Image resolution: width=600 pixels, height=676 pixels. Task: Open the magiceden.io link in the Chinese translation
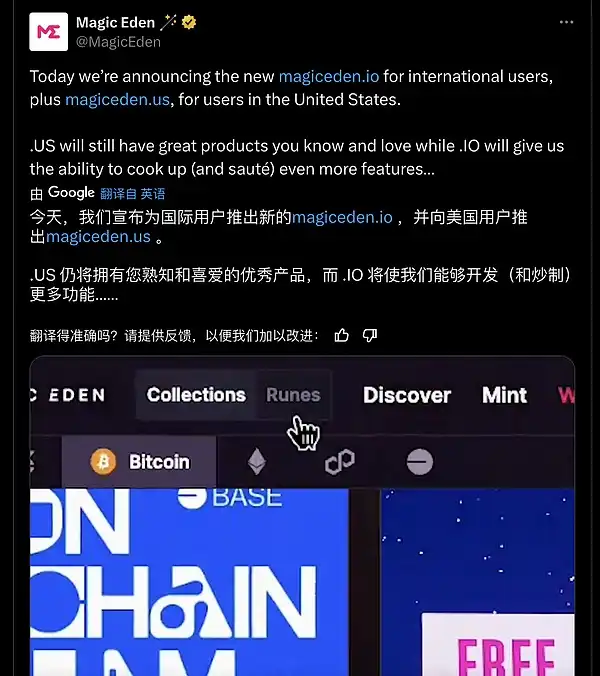click(x=342, y=217)
